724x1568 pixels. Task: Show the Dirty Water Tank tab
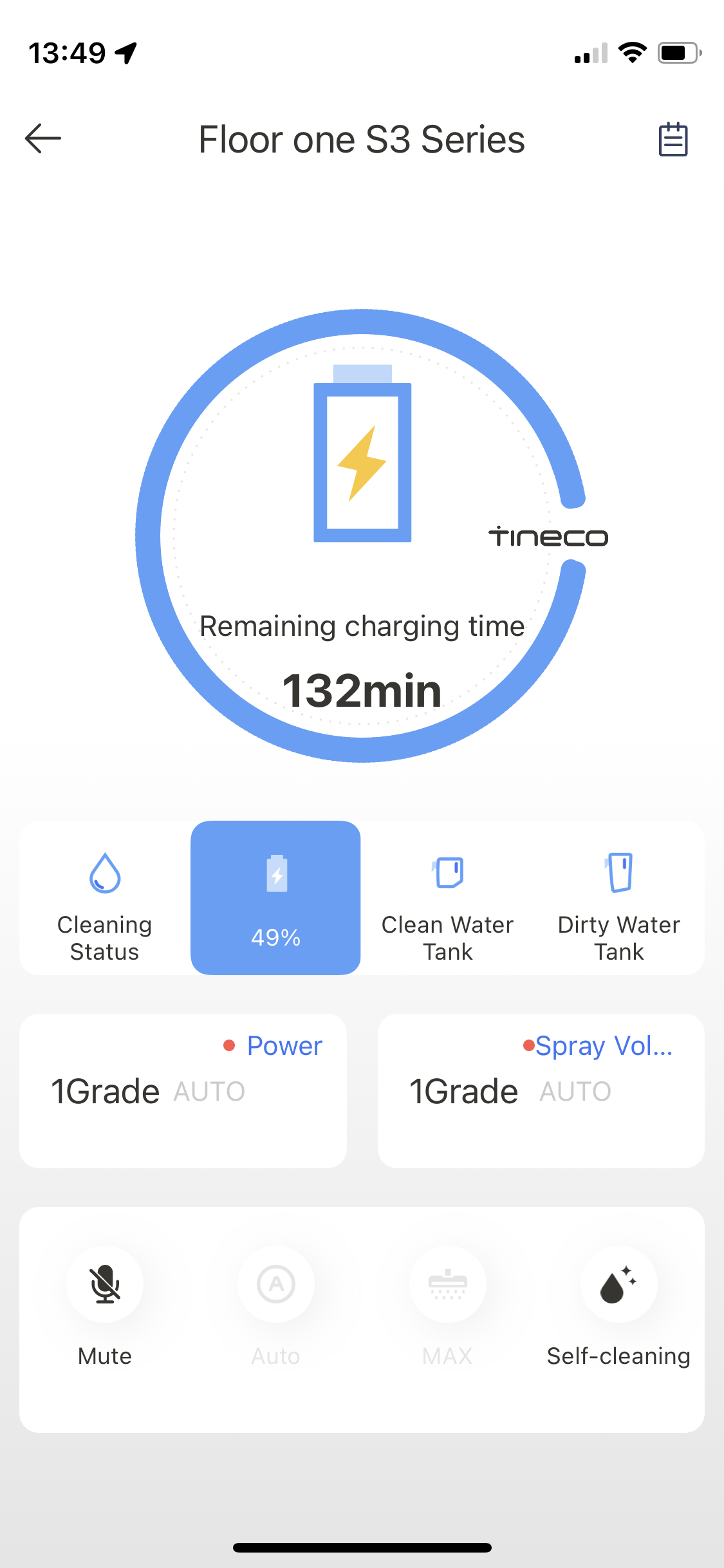(x=618, y=898)
